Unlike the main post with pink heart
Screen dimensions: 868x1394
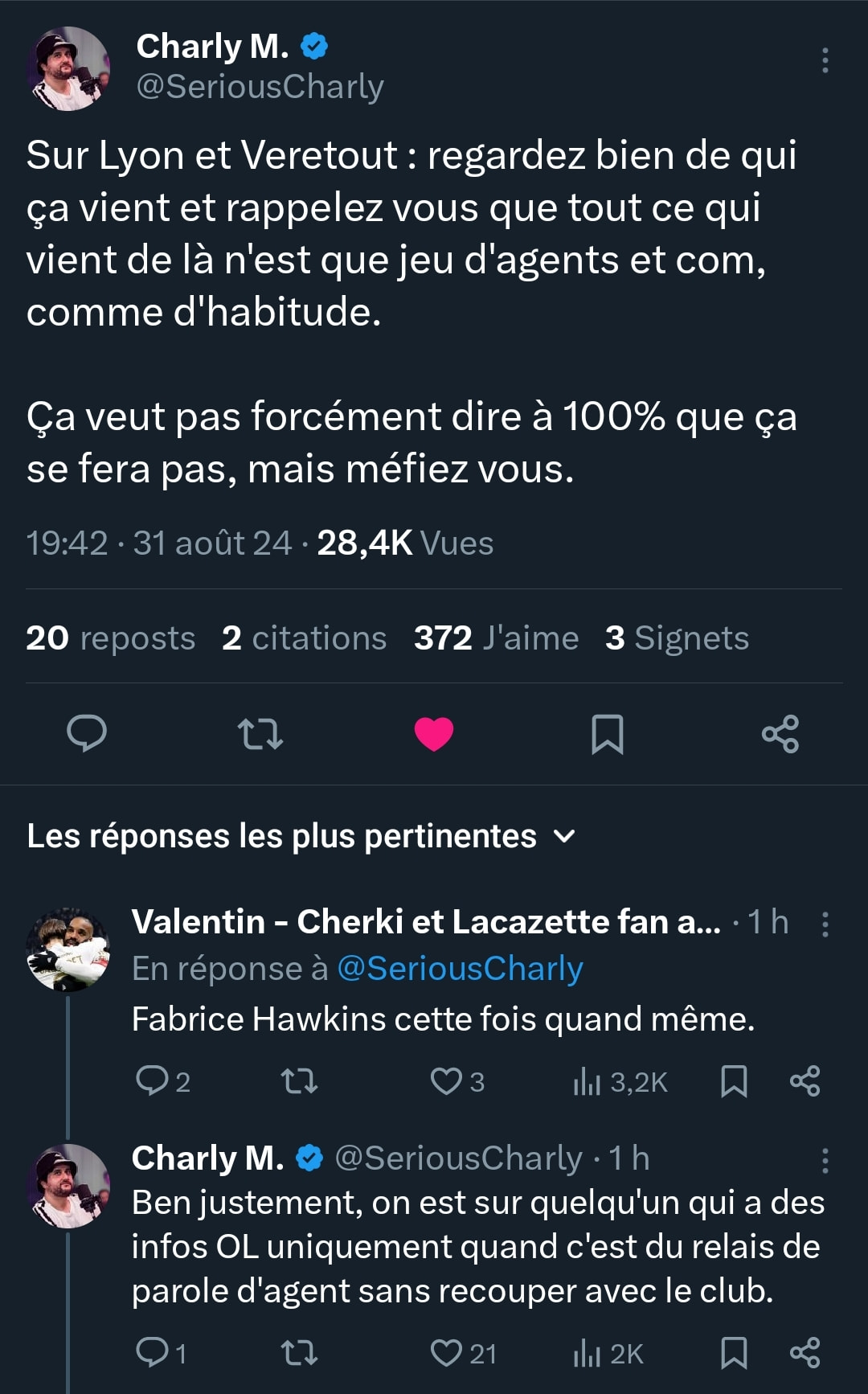click(434, 733)
